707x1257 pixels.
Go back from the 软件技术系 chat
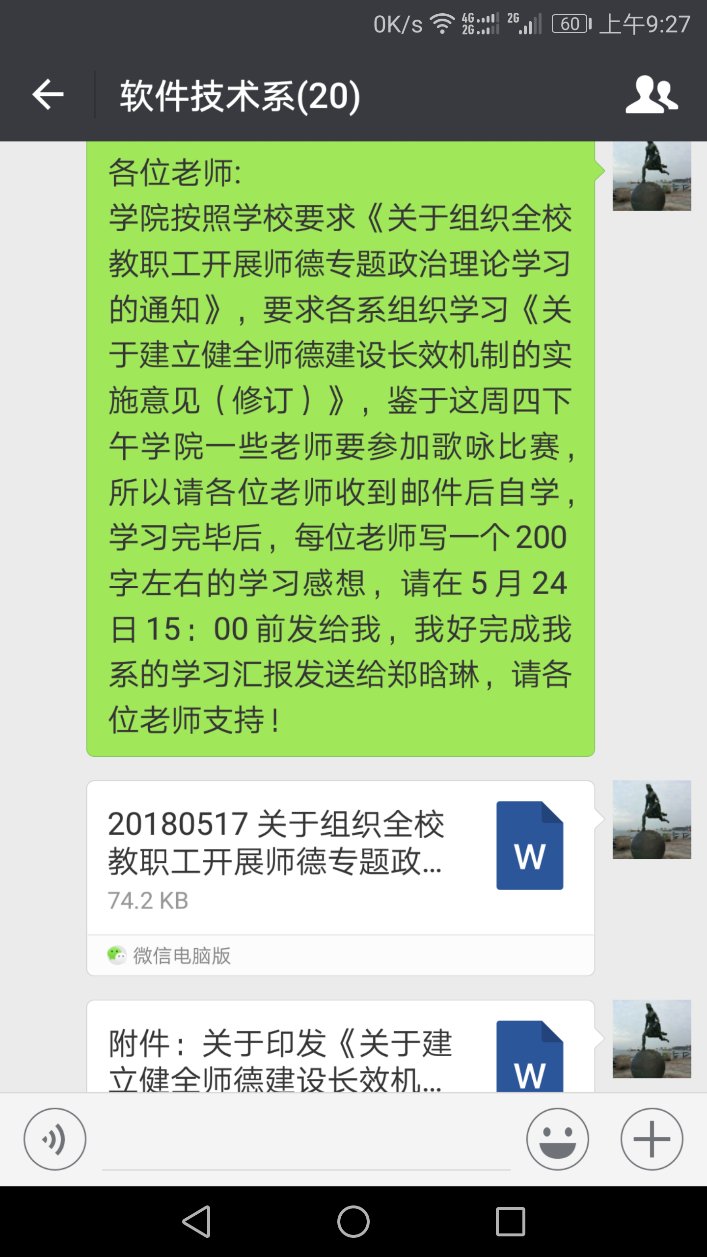point(47,95)
